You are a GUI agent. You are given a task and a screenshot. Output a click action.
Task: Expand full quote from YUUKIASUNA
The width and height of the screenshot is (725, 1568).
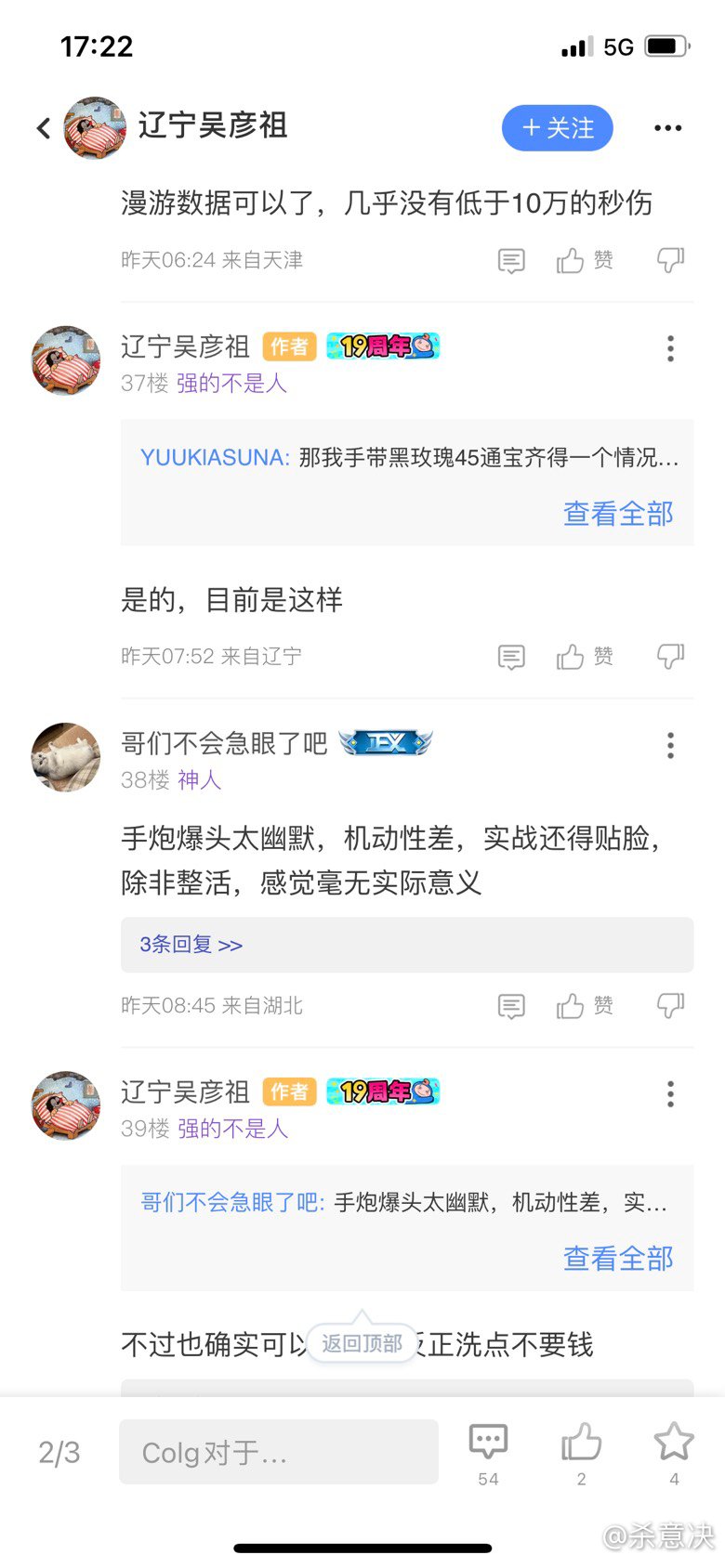618,514
